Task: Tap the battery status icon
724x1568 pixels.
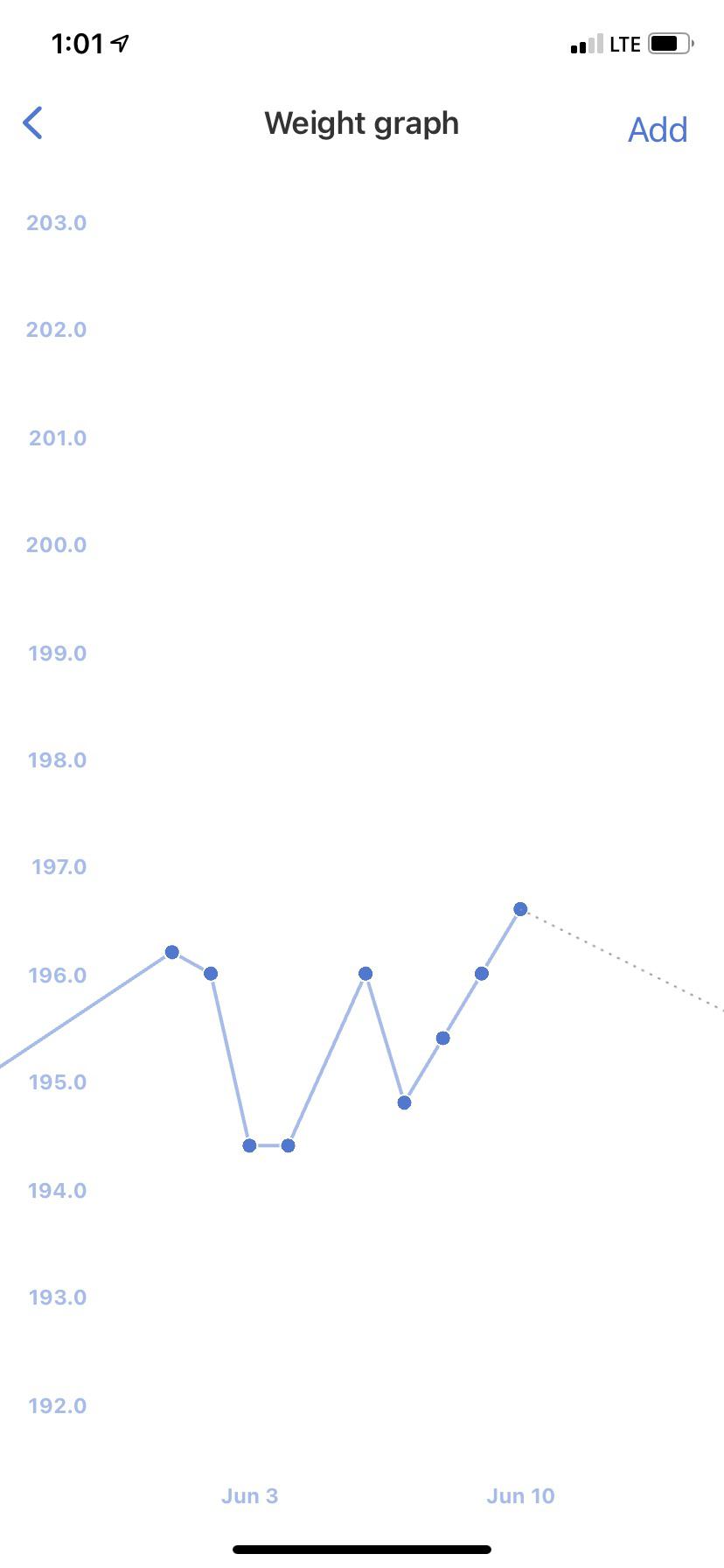Action: pyautogui.click(x=669, y=42)
